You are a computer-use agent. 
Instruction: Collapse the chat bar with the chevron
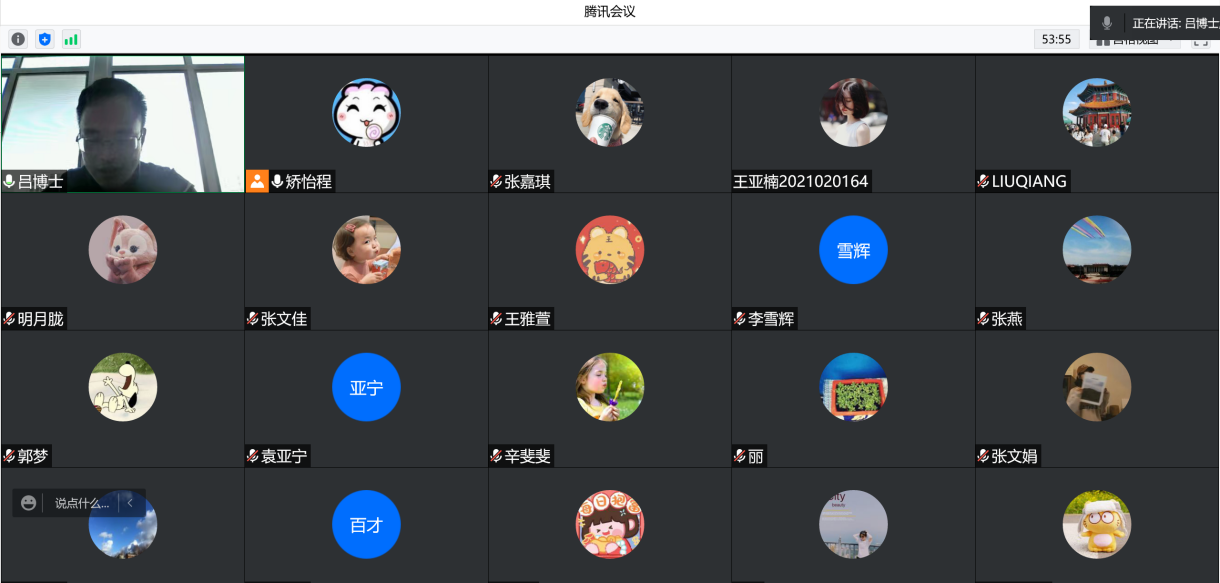tap(130, 503)
